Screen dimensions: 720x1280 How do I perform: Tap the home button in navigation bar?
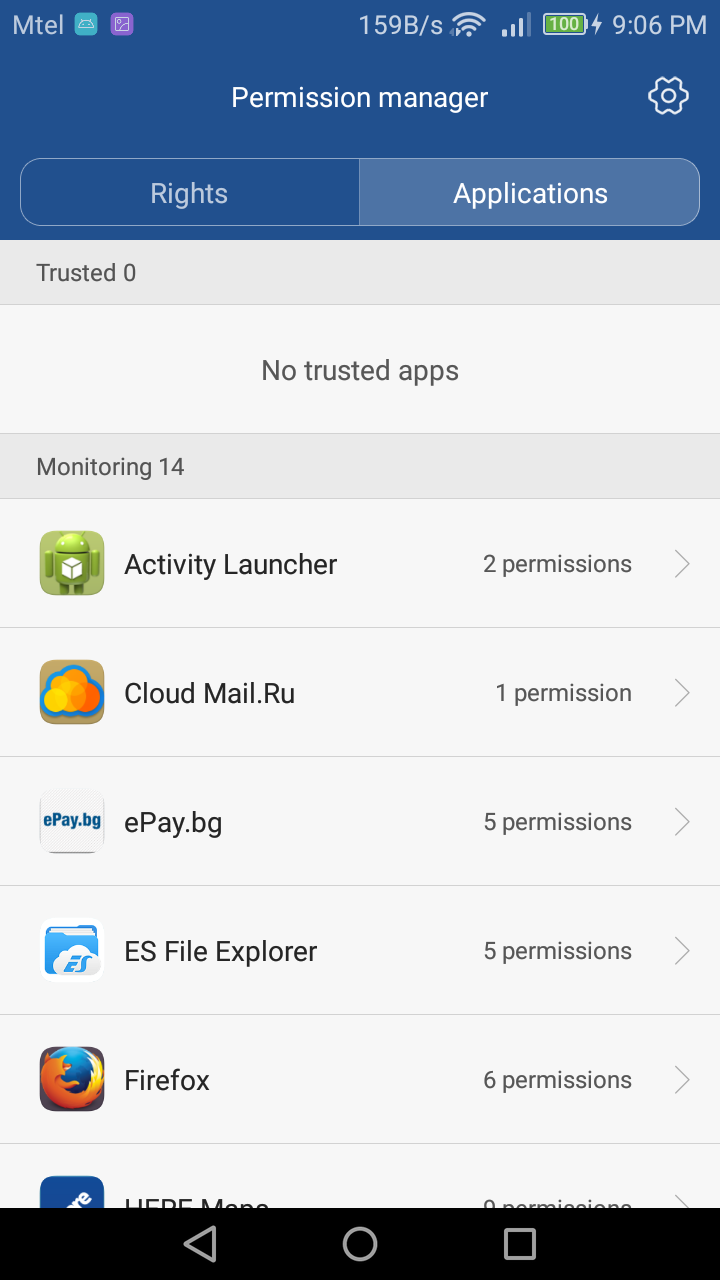click(x=360, y=1244)
